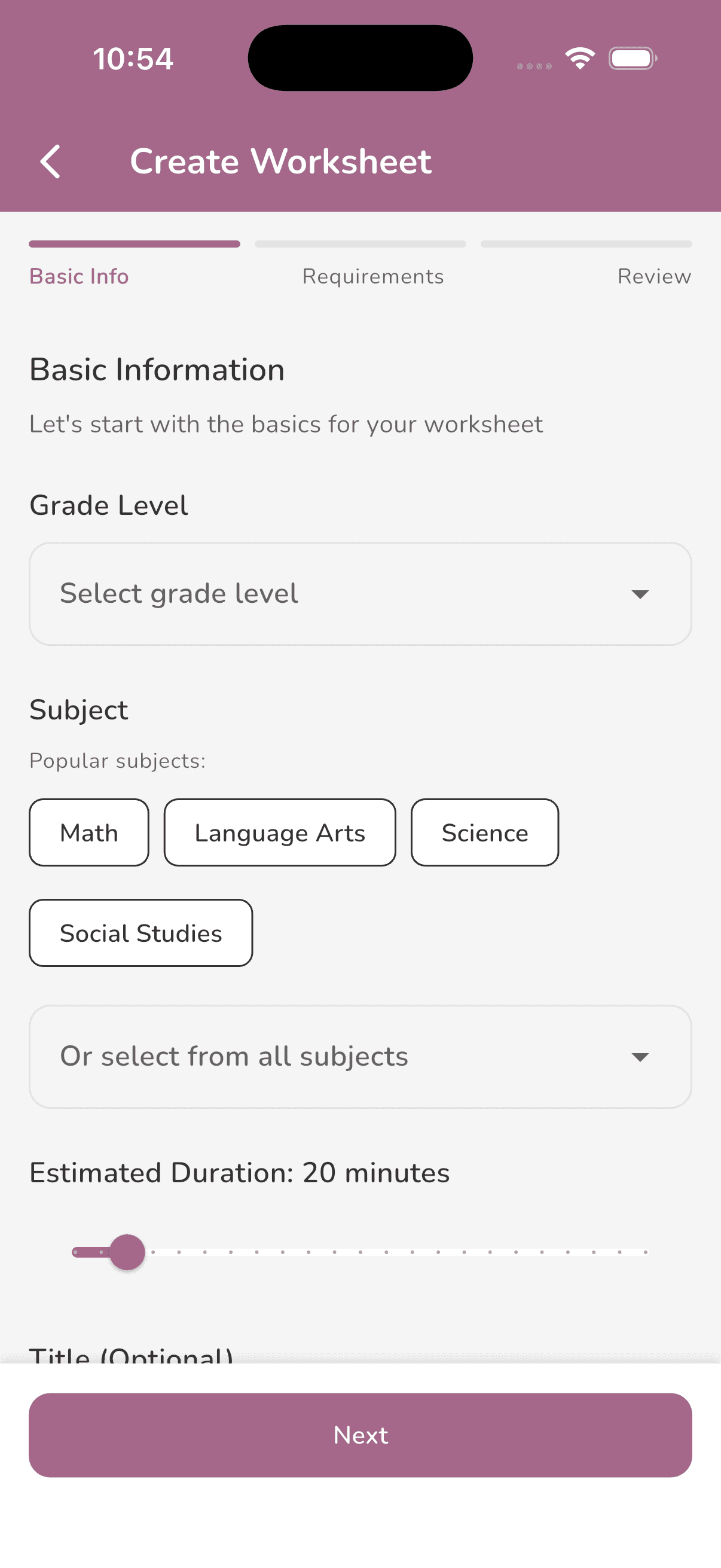Select the Basic Info tab
721x1568 pixels.
[78, 276]
